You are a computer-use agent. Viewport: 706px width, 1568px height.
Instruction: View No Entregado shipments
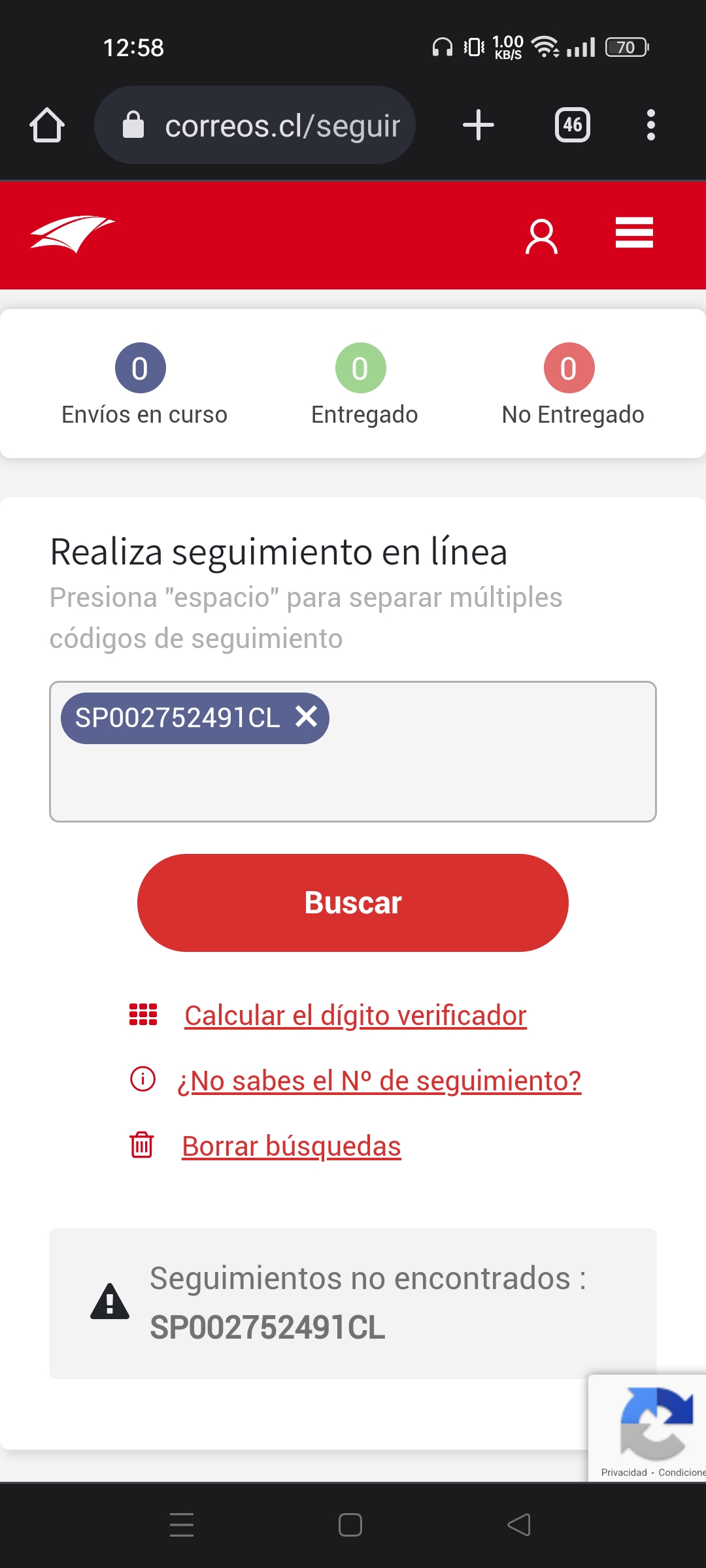(x=573, y=385)
